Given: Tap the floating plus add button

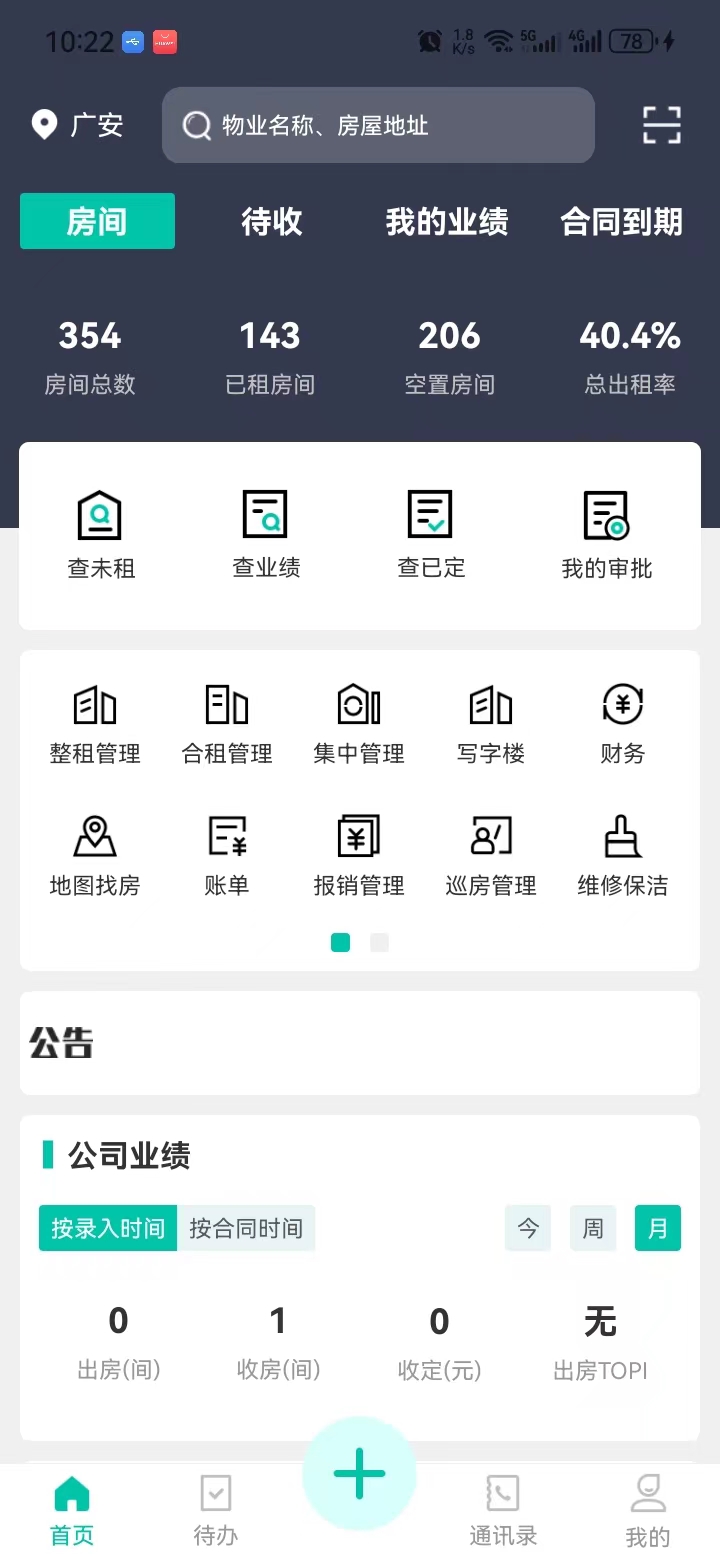Looking at the screenshot, I should click(359, 1473).
